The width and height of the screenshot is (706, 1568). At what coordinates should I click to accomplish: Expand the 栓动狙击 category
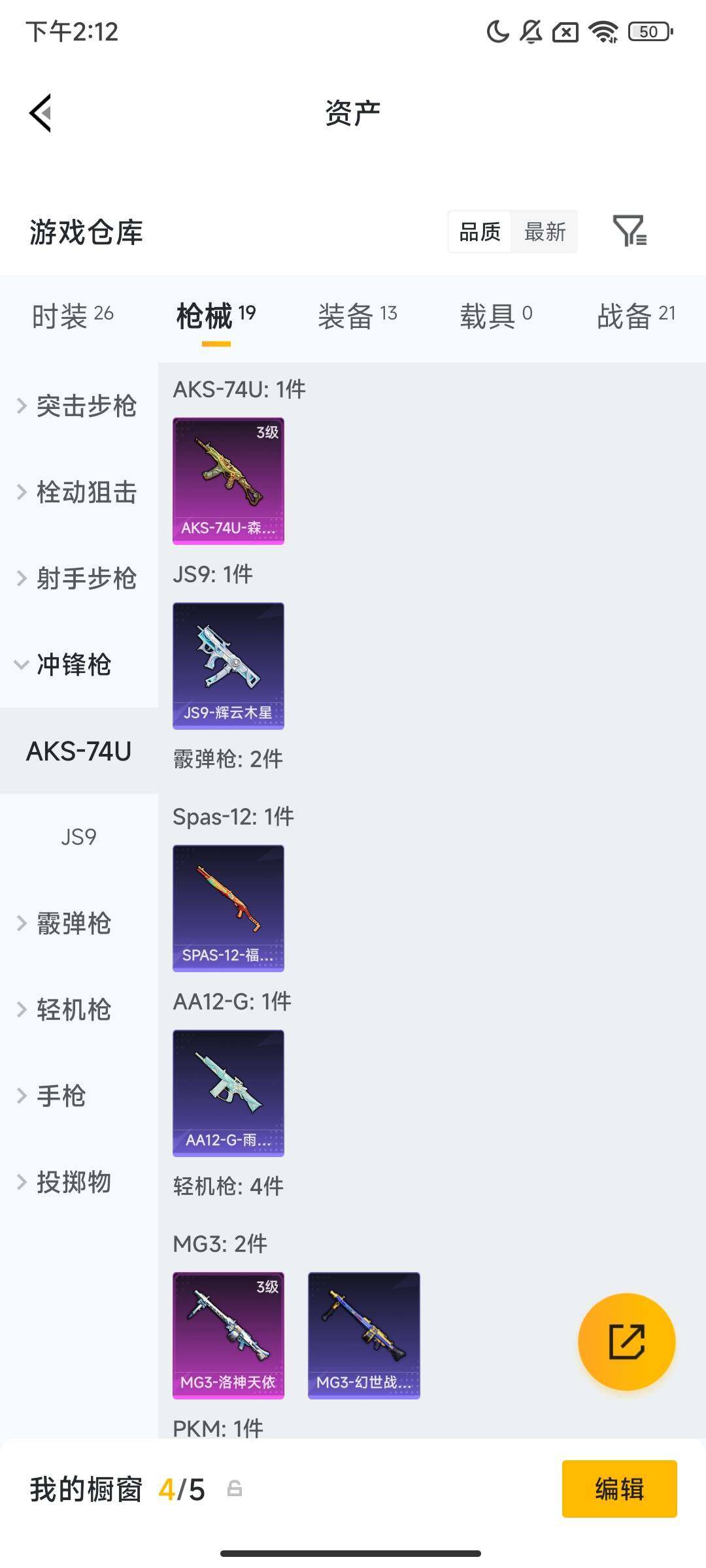click(78, 492)
